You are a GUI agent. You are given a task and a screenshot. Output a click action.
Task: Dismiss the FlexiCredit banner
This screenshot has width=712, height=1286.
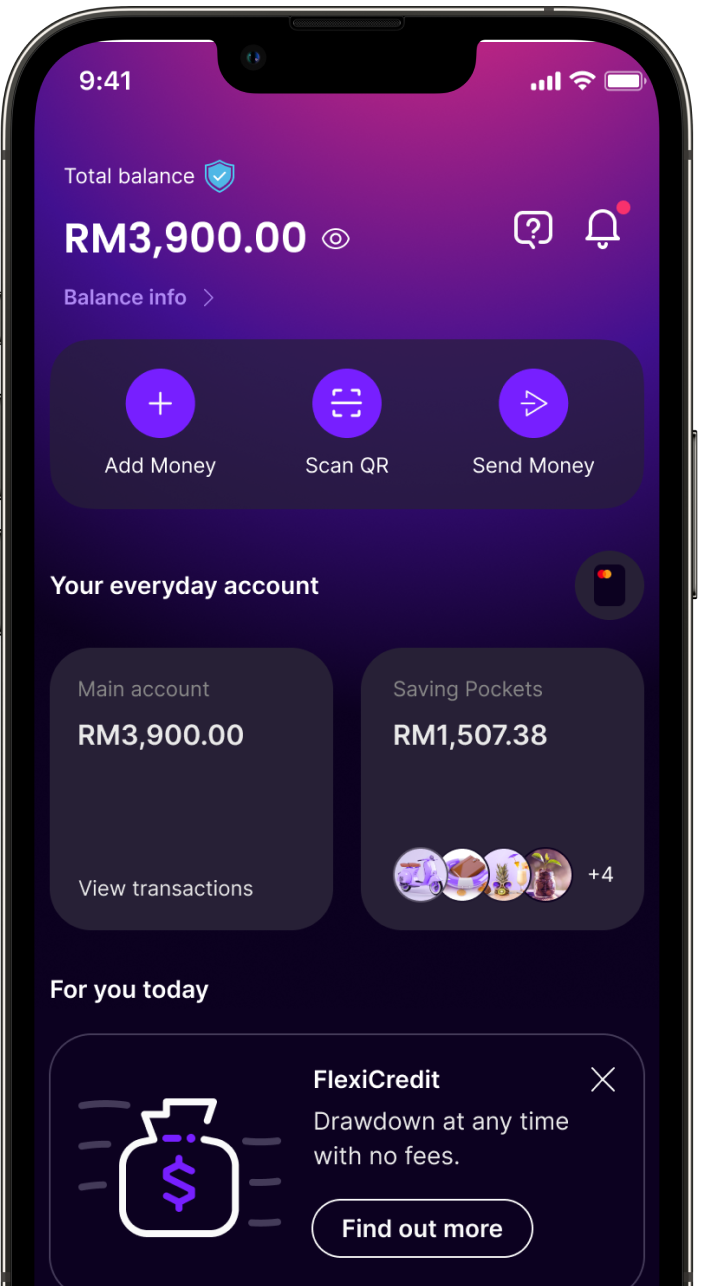pos(602,1079)
